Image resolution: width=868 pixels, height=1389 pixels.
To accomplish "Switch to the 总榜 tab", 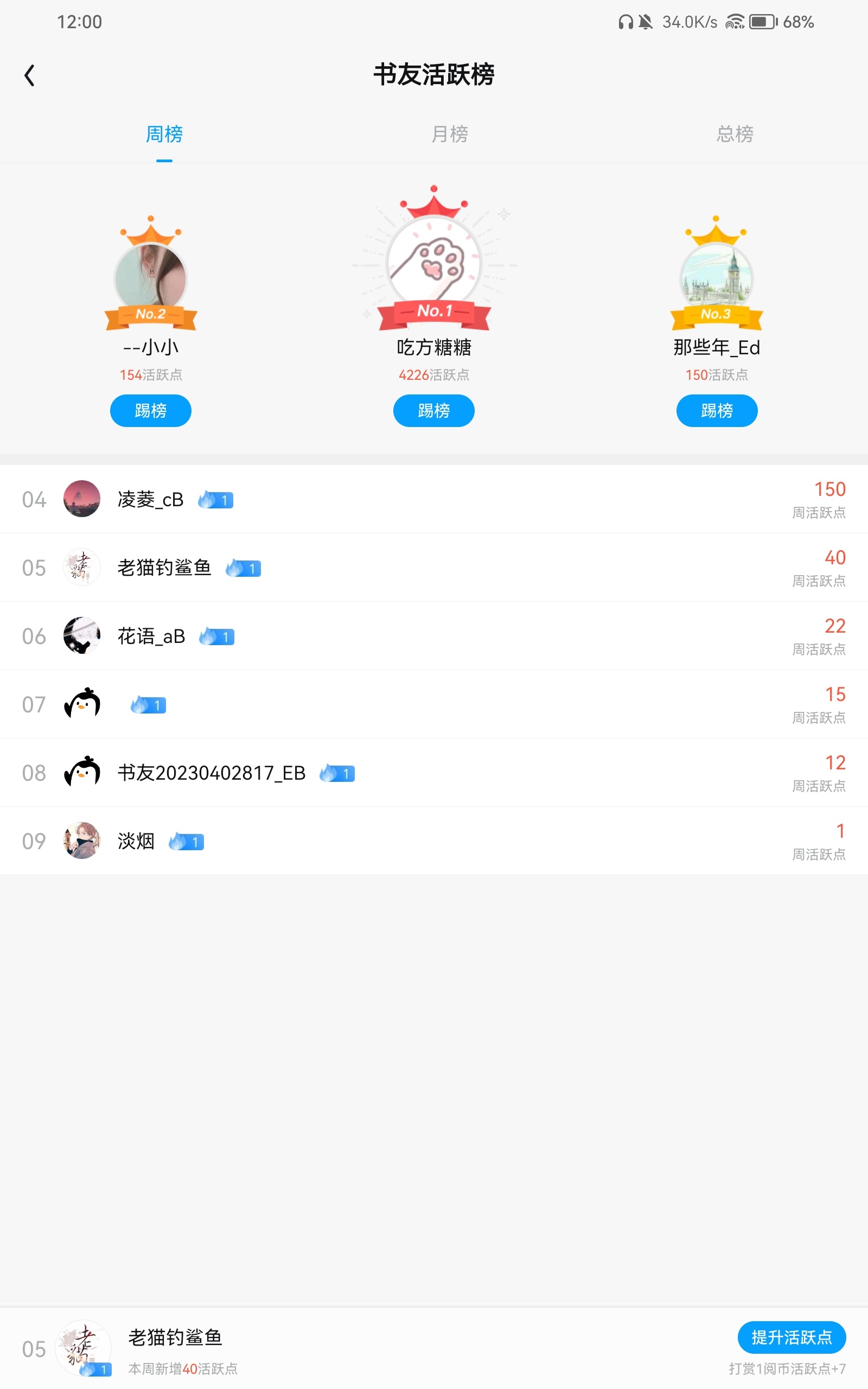I will pyautogui.click(x=734, y=135).
